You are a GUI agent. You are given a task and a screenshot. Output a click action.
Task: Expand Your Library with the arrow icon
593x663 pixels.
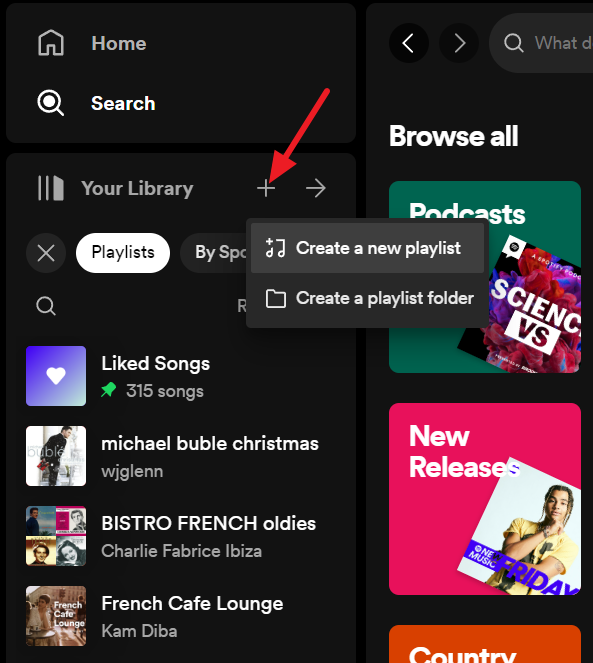click(316, 188)
